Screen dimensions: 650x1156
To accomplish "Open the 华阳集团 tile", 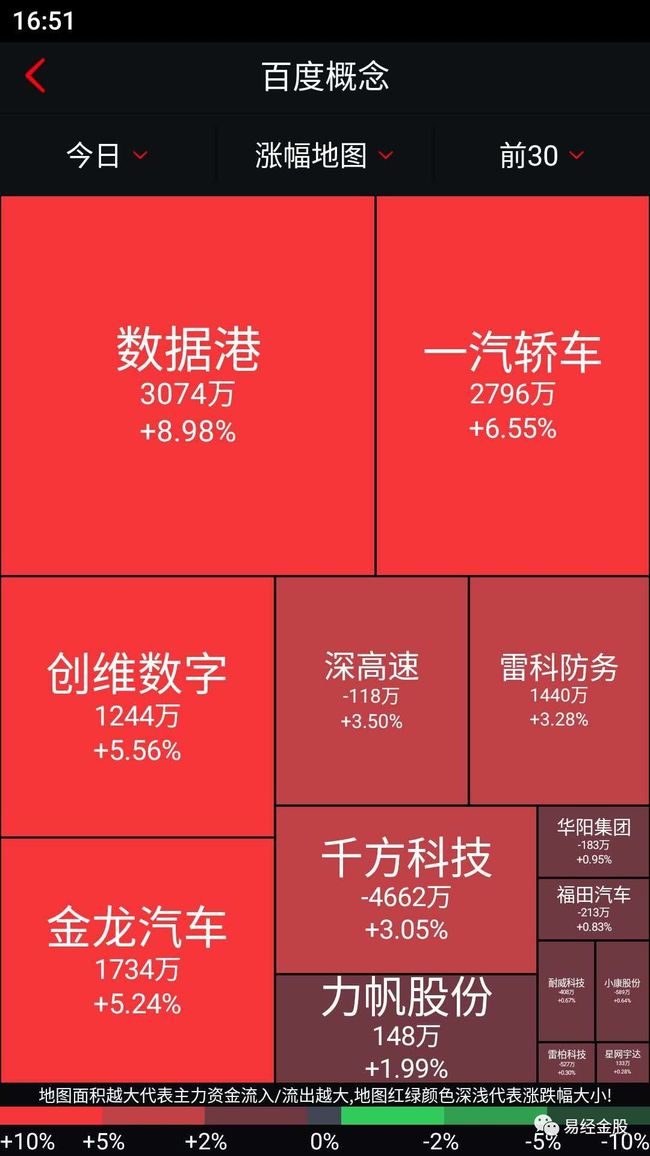I will tap(593, 842).
